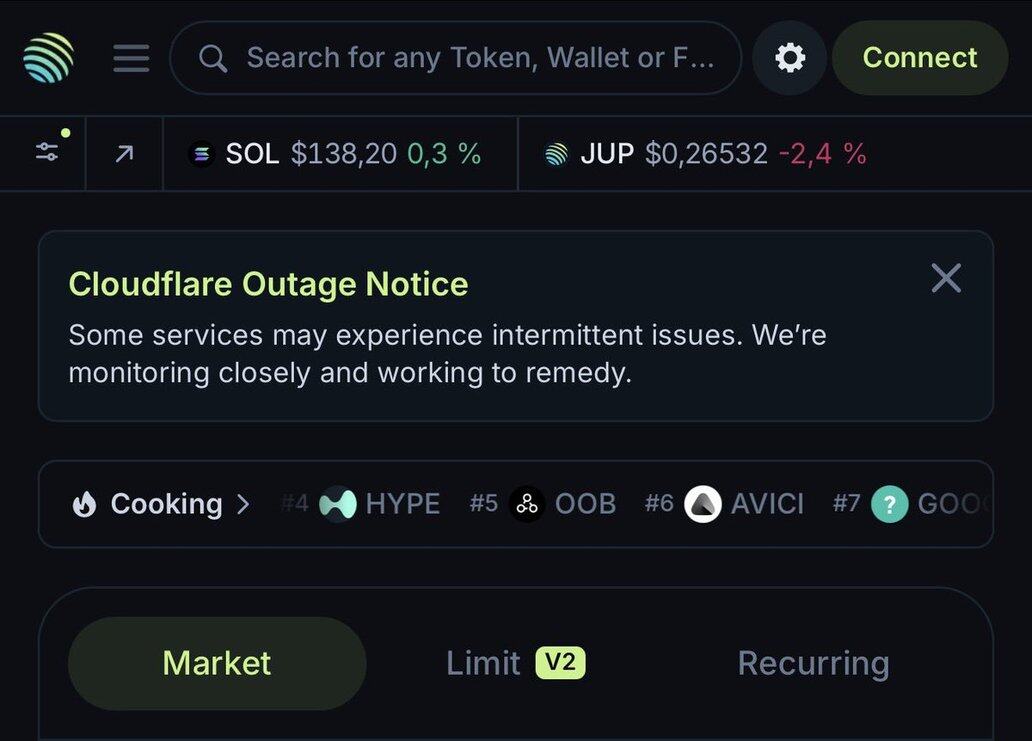Open the settings gear

[x=790, y=58]
